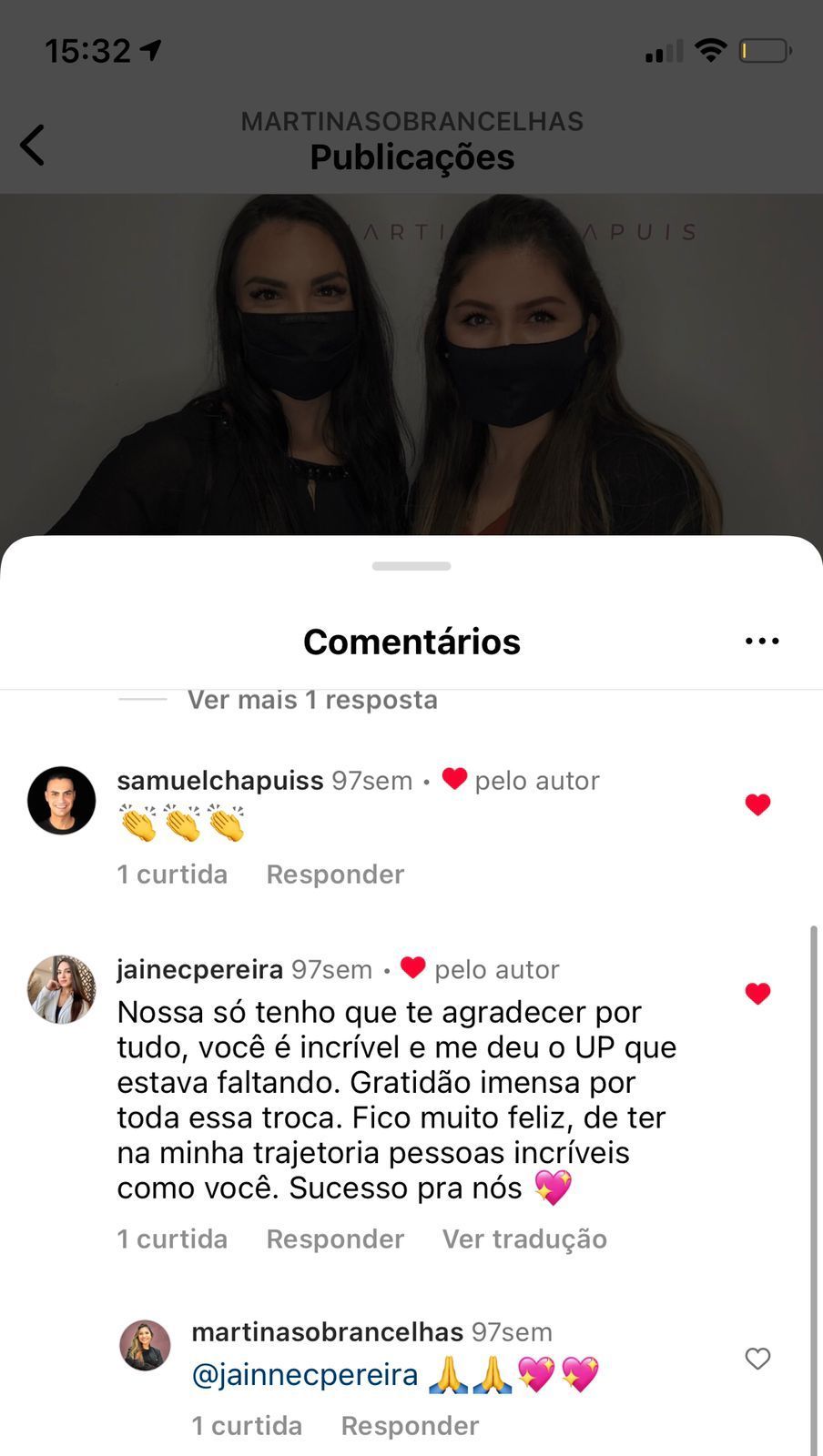This screenshot has width=823, height=1456.
Task: View likes on samuelchapuiss's comment
Action: point(172,875)
